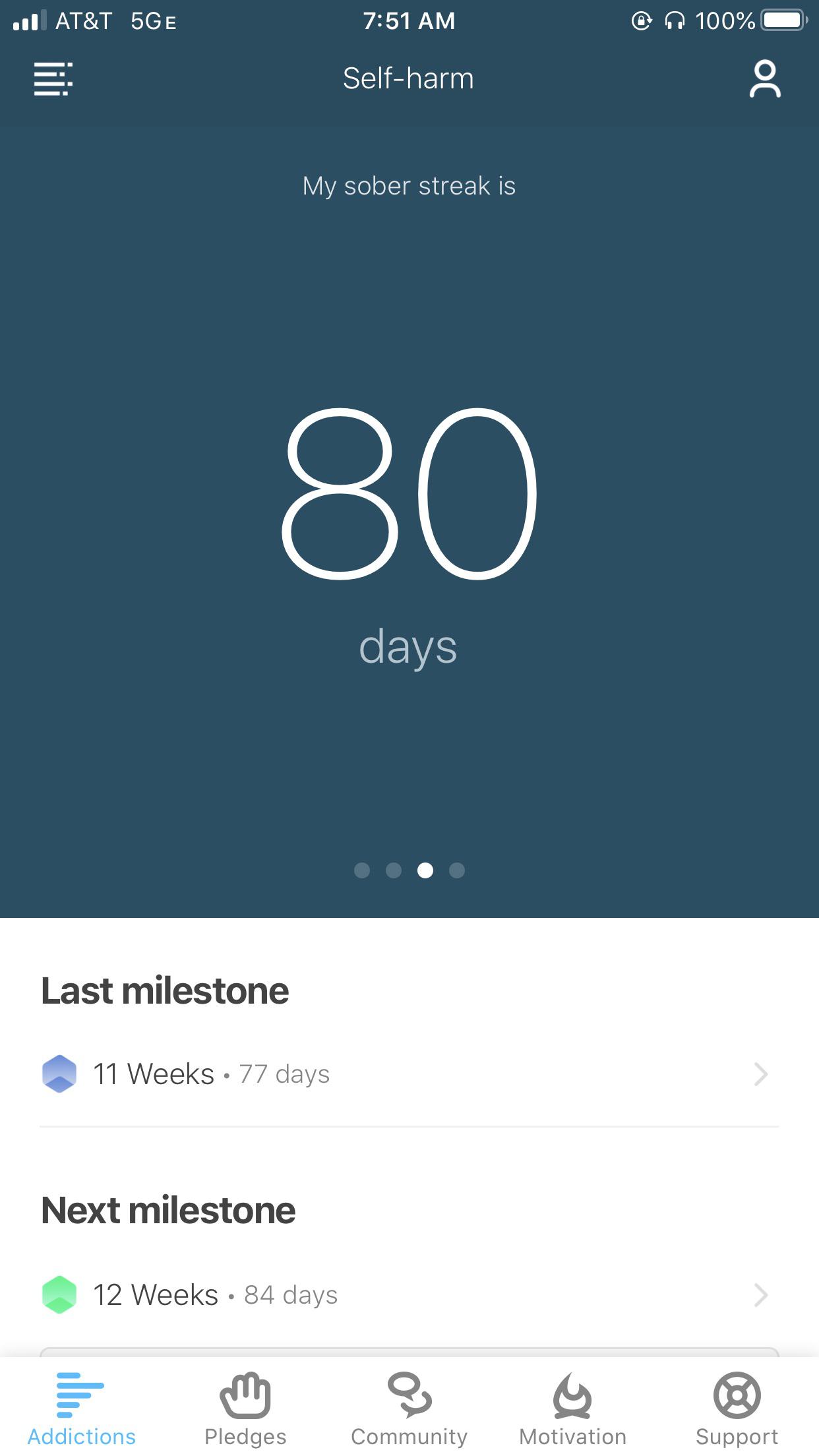Open the 11 Weeks last milestone
Image resolution: width=819 pixels, height=1456 pixels.
tap(409, 1074)
